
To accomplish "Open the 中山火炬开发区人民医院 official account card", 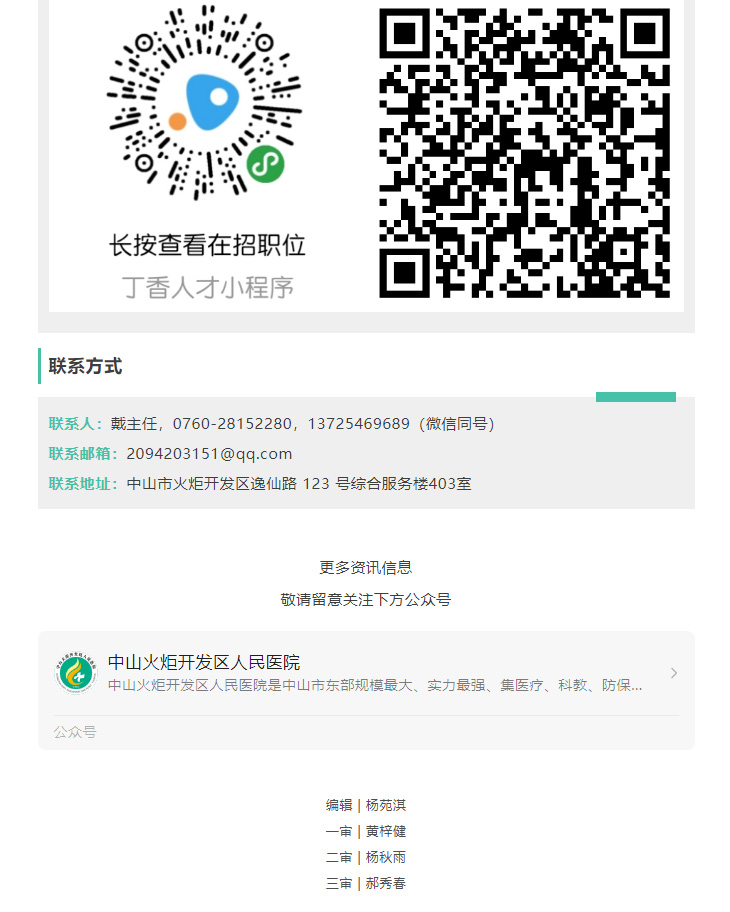I will pyautogui.click(x=365, y=673).
